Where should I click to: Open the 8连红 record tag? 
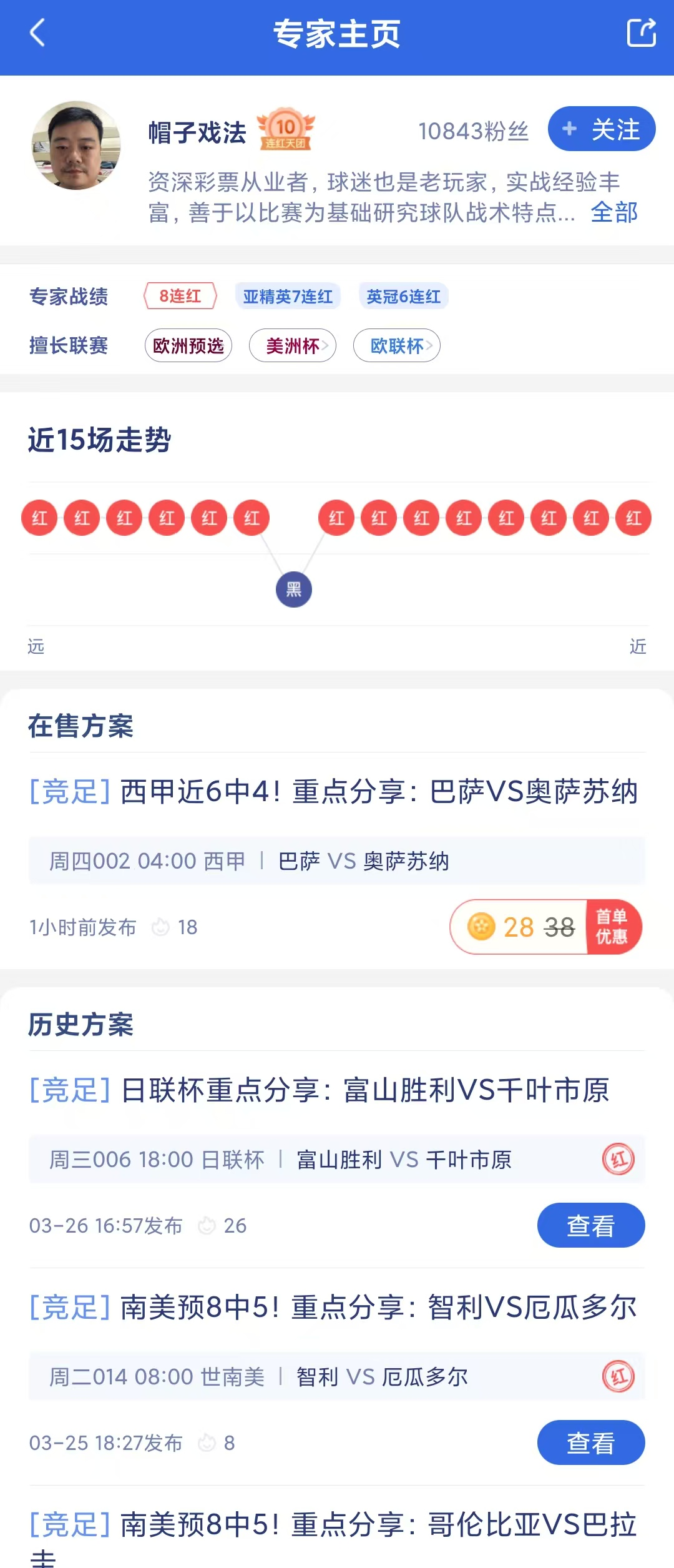pyautogui.click(x=180, y=297)
